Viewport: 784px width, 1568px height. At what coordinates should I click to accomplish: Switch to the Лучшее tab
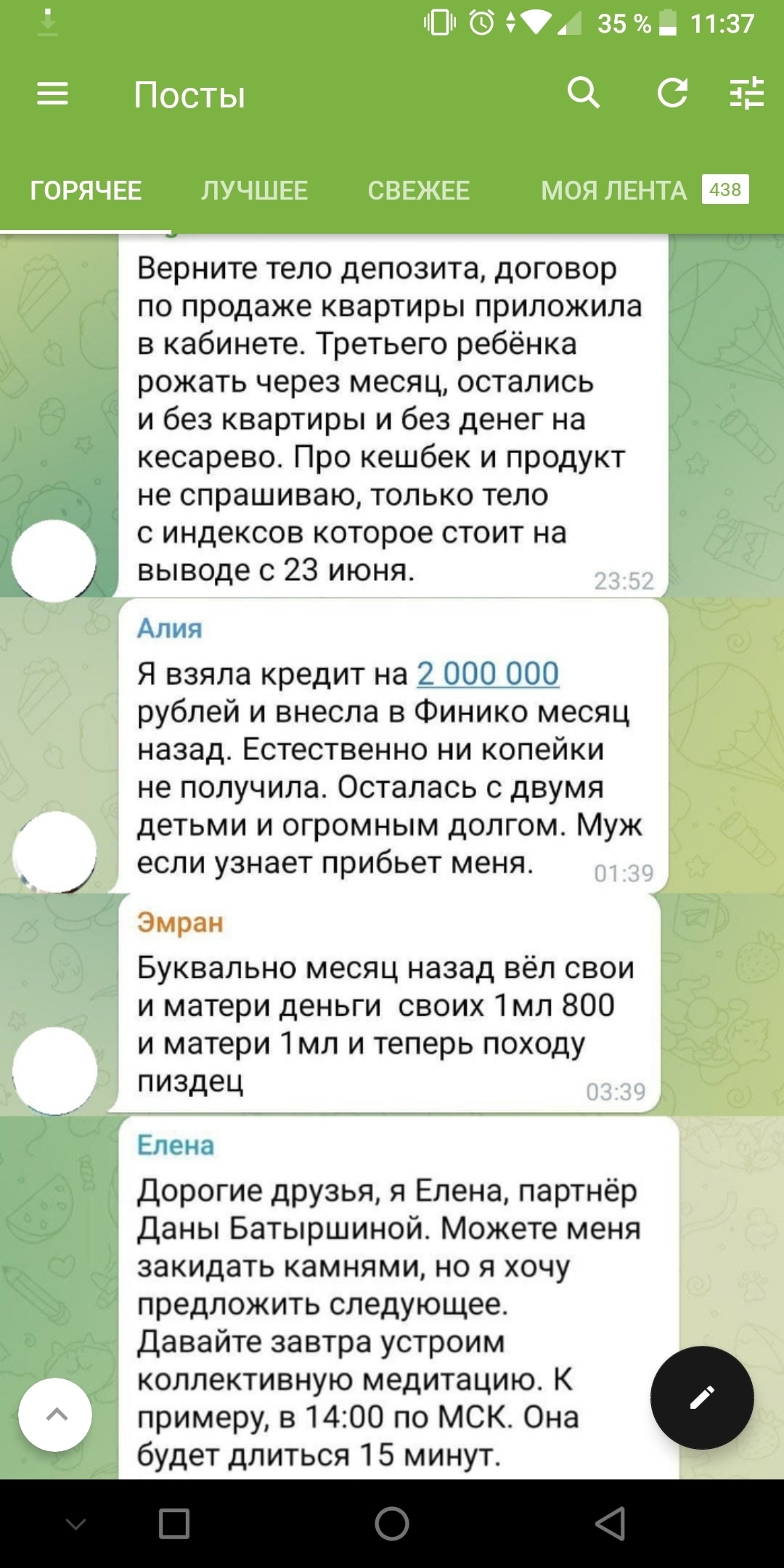point(254,191)
